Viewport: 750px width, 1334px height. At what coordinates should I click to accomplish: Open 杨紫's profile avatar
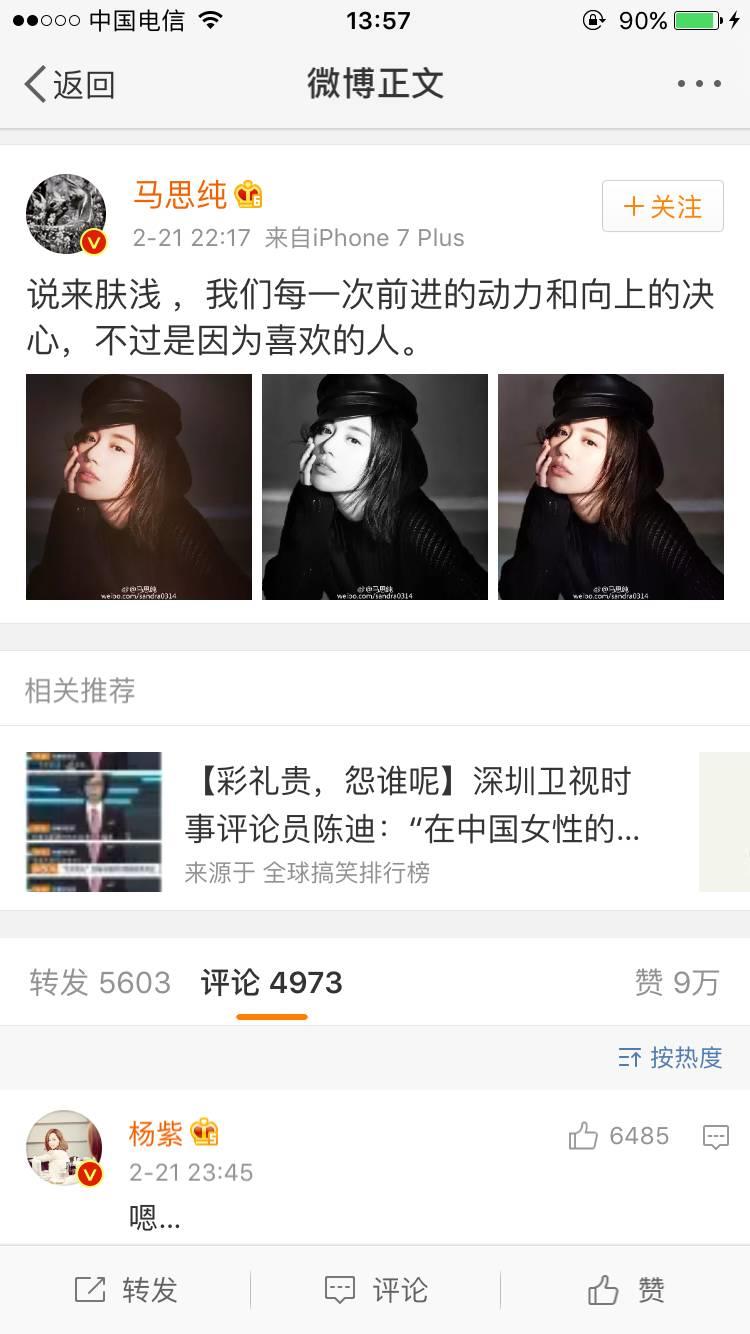(x=64, y=1148)
